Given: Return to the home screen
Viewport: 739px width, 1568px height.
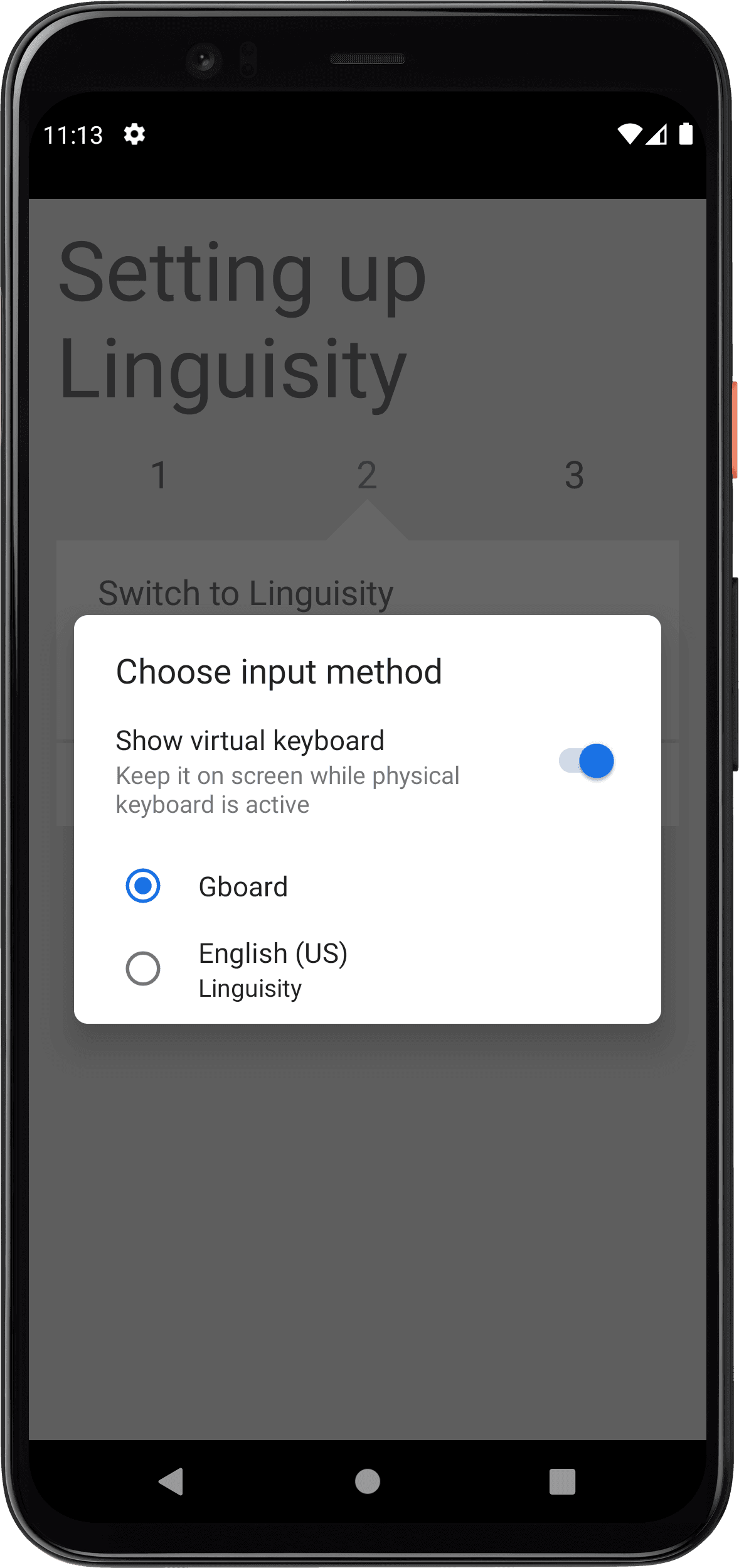Looking at the screenshot, I should point(368,1482).
